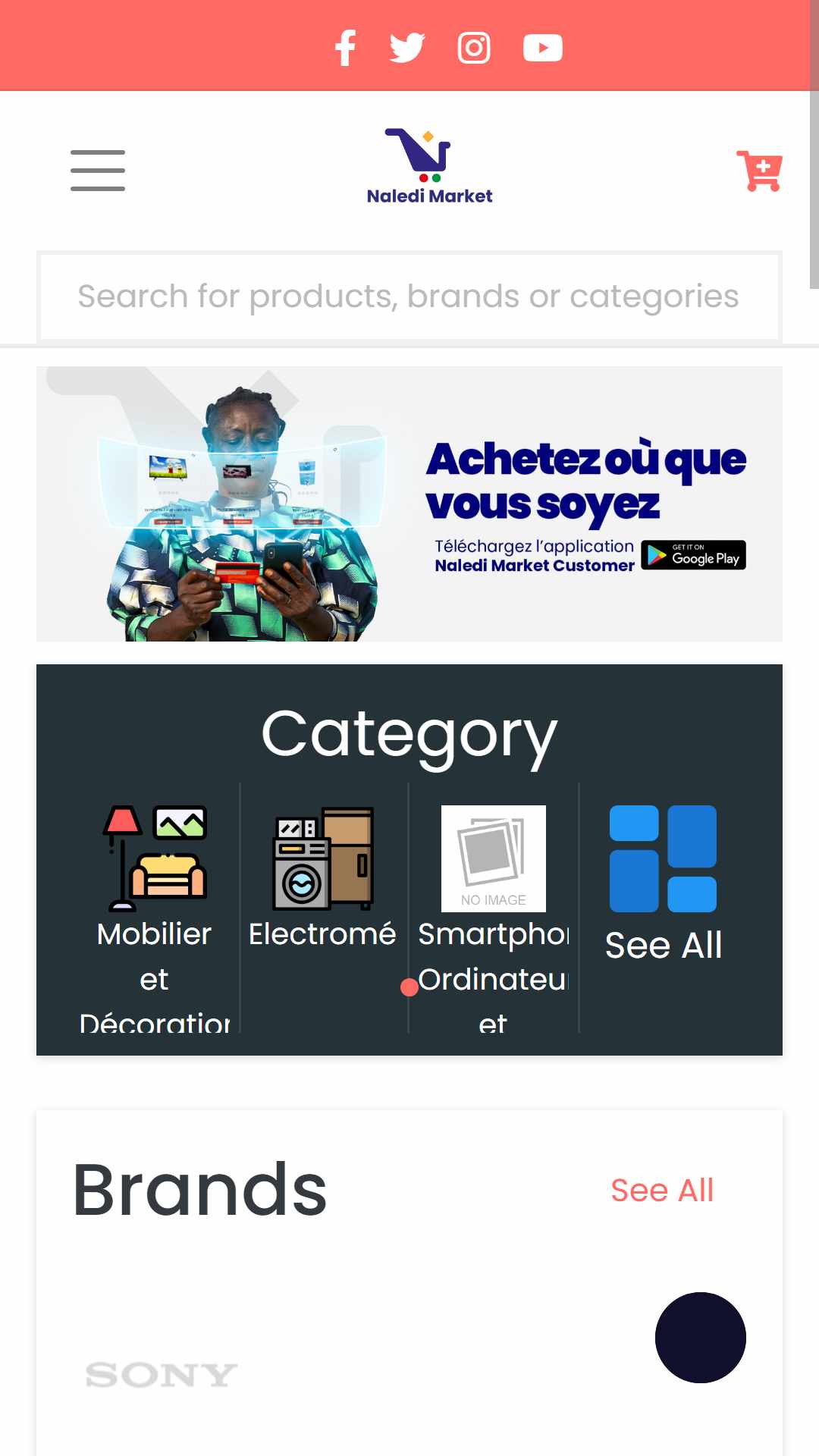This screenshot has width=819, height=1456.
Task: Visit the Instagram page icon
Action: (x=474, y=48)
